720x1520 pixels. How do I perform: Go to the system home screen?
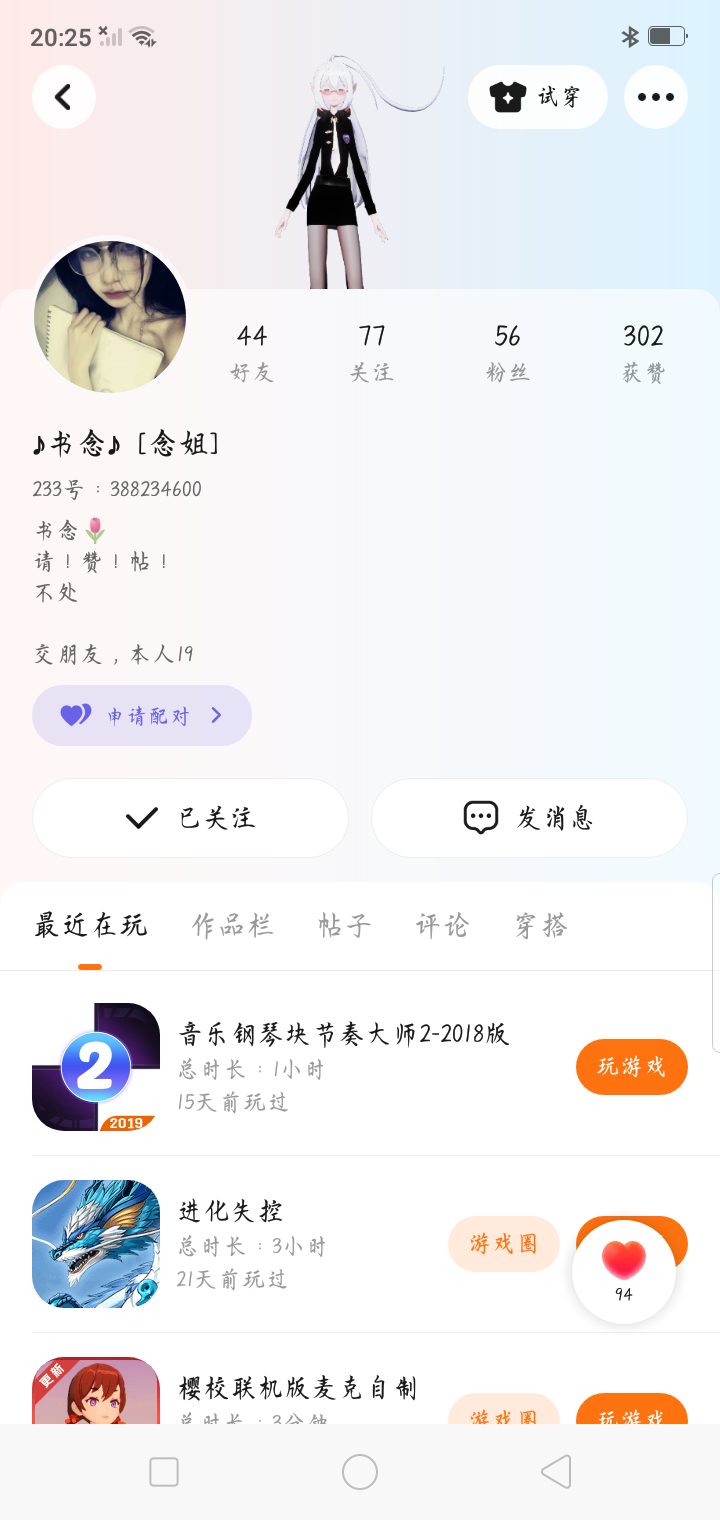[360, 1472]
